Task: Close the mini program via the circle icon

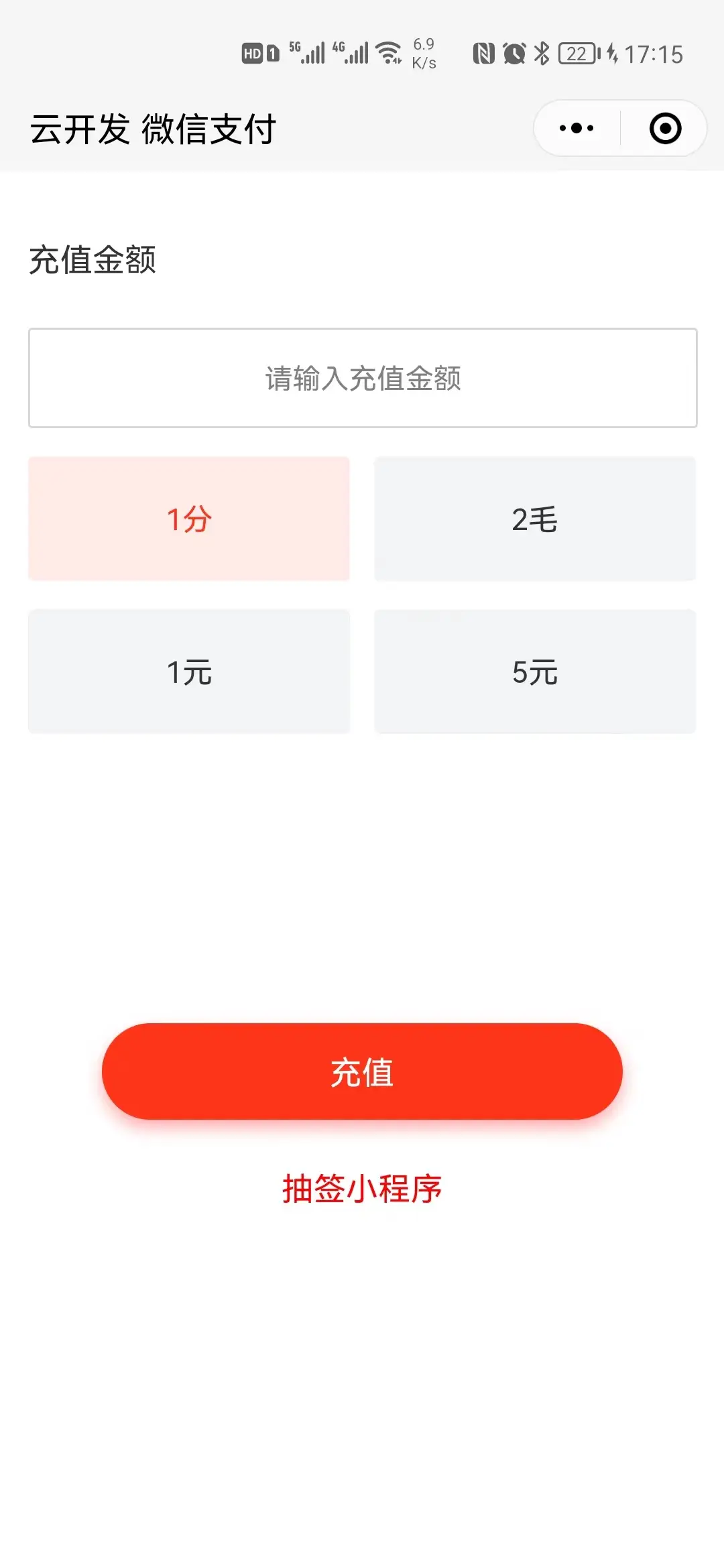Action: click(665, 128)
